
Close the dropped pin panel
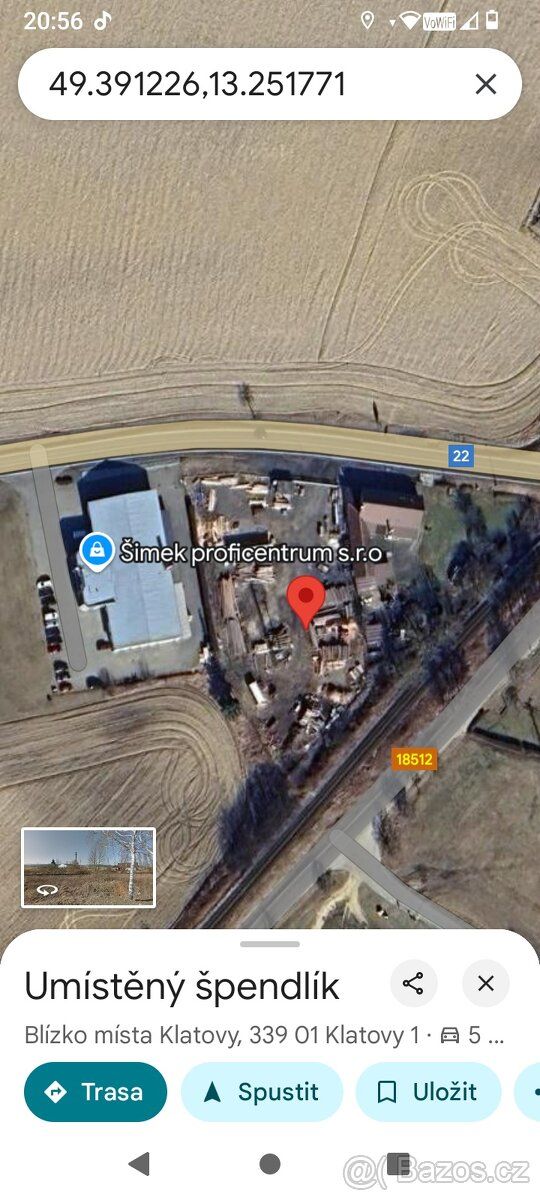(x=486, y=983)
